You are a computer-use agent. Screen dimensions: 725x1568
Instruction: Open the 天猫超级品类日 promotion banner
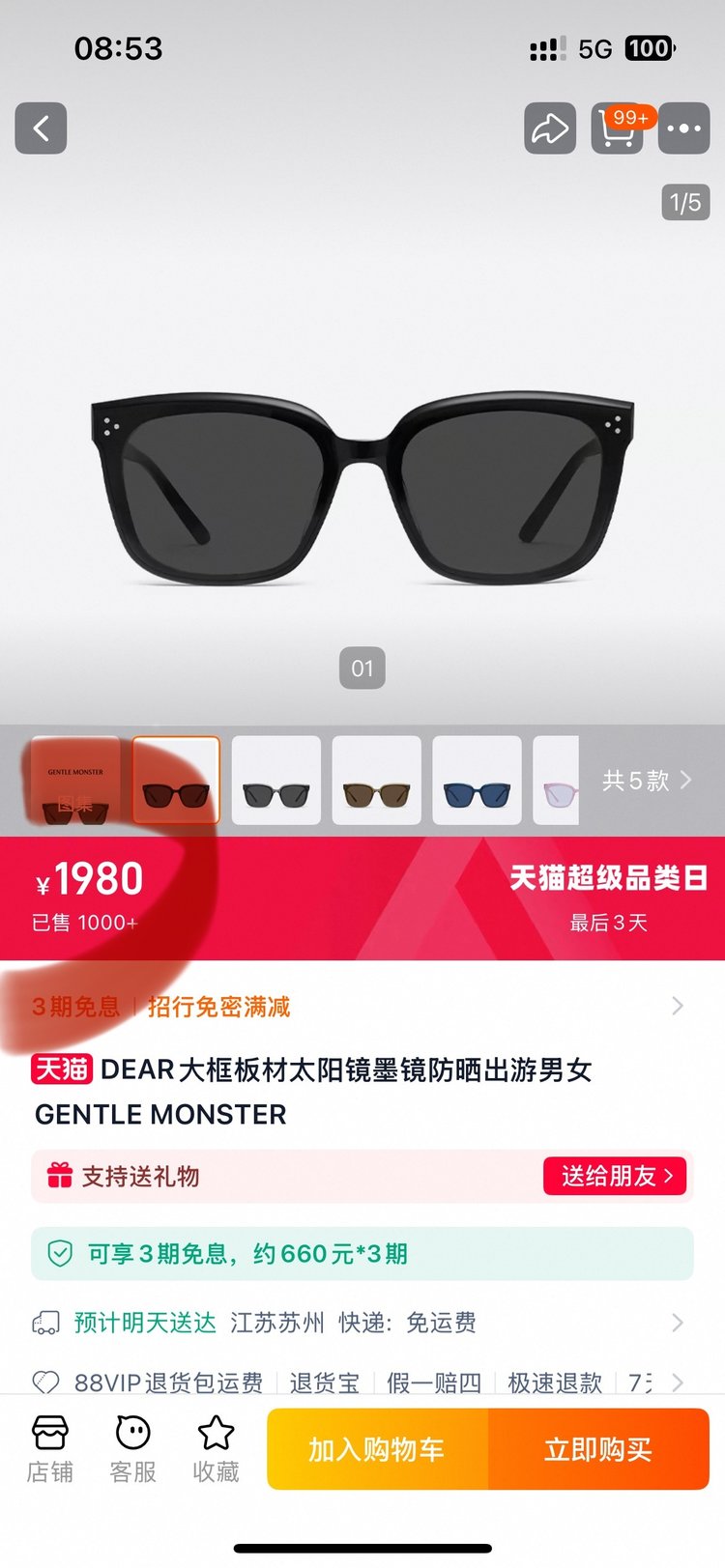607,897
